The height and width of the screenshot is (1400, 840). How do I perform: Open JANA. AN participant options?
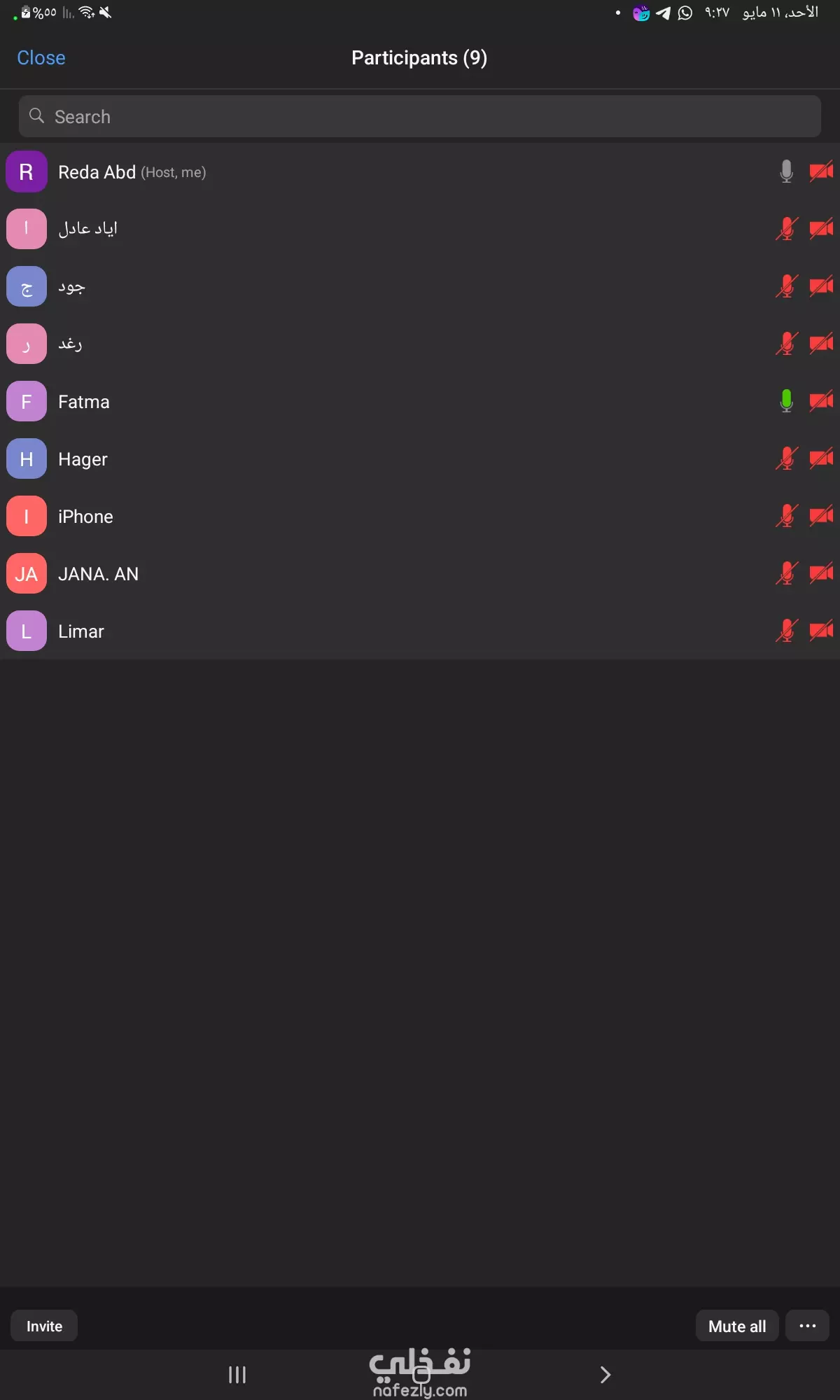pyautogui.click(x=420, y=574)
